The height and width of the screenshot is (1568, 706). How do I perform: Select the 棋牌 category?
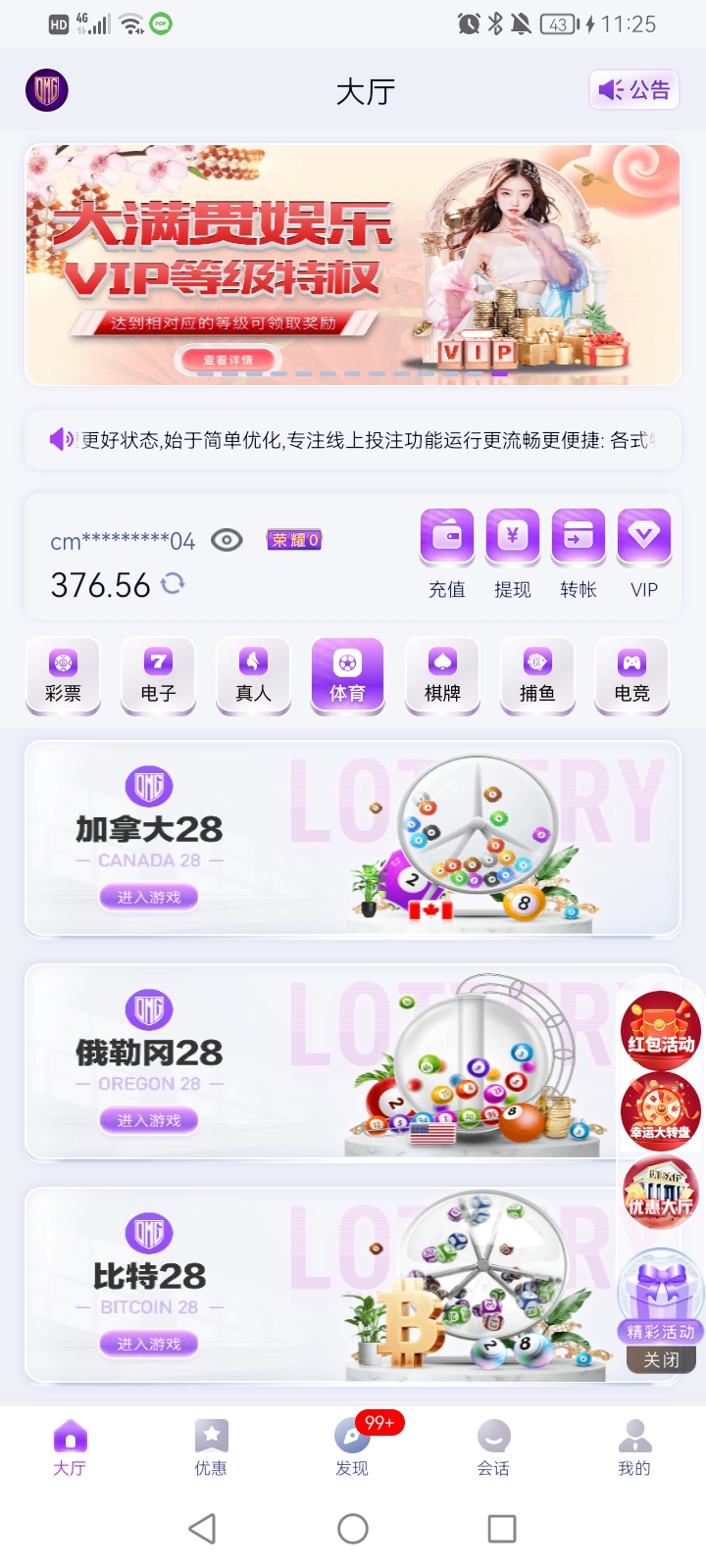click(x=442, y=675)
